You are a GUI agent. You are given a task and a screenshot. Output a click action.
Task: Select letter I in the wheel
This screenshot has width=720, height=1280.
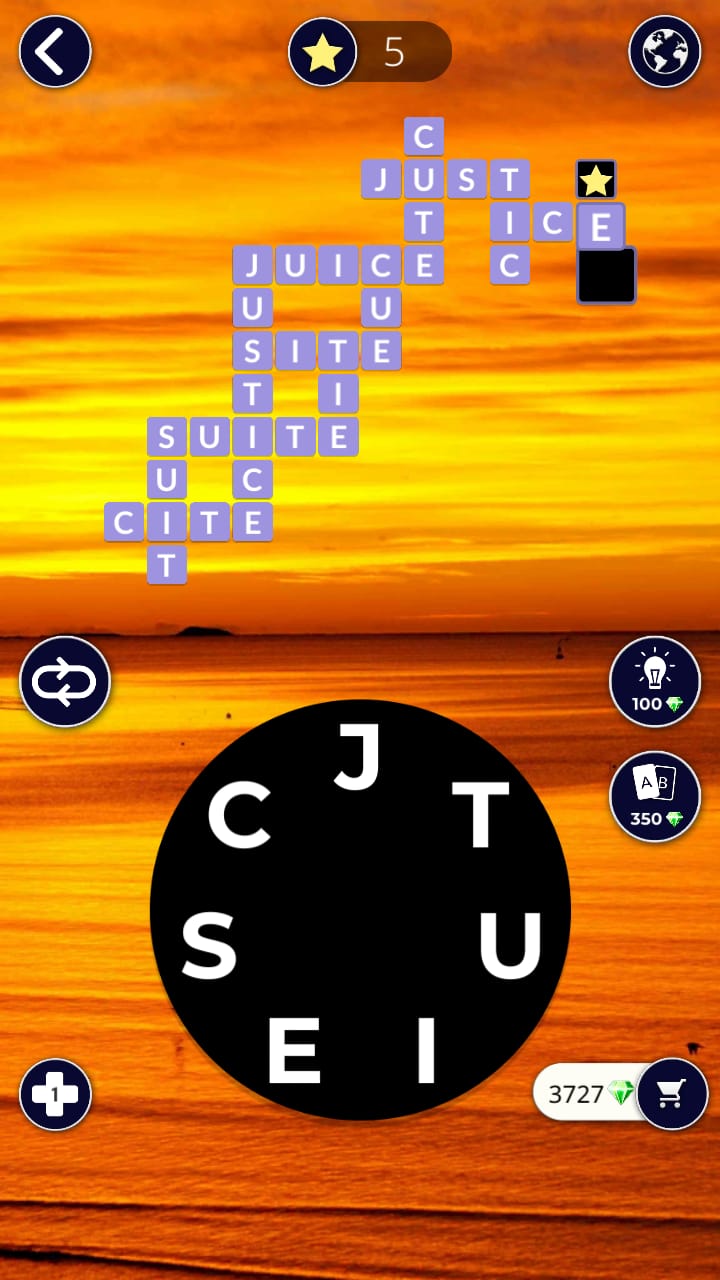coord(427,1050)
